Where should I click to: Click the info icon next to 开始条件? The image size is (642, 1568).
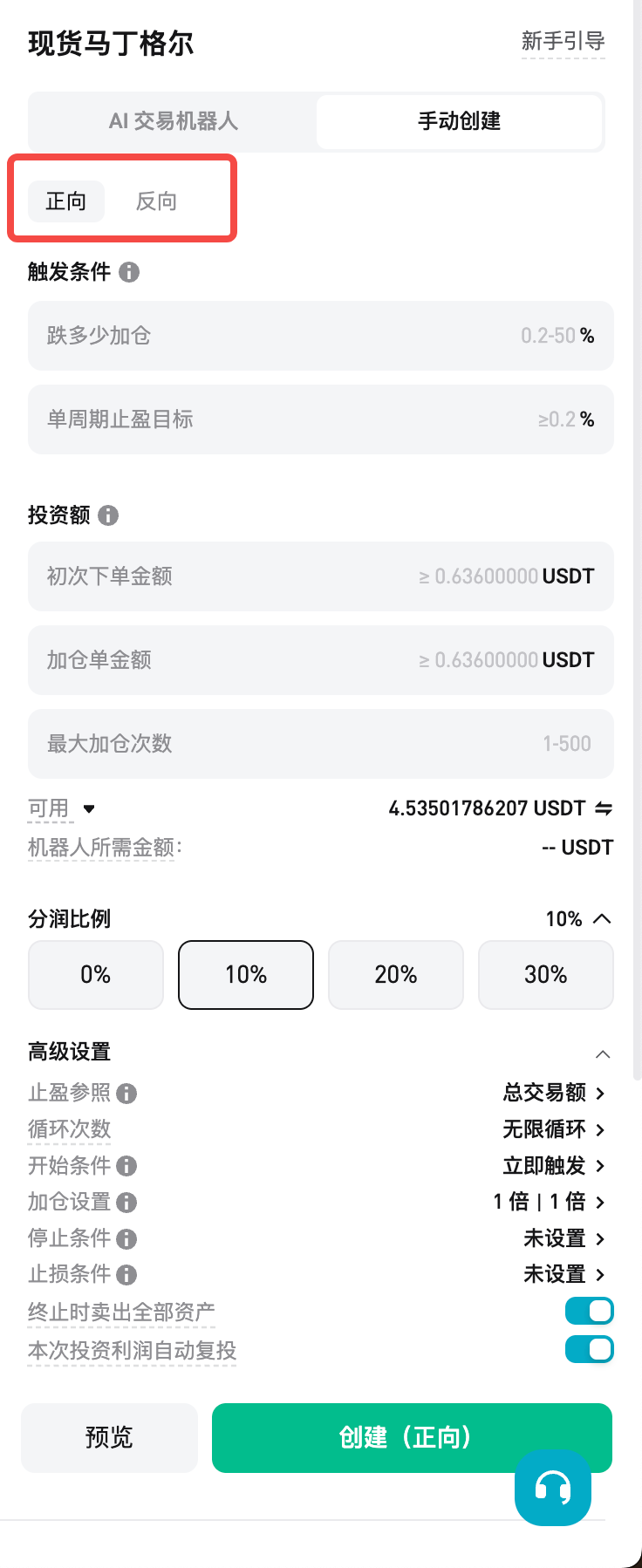pos(128,1166)
